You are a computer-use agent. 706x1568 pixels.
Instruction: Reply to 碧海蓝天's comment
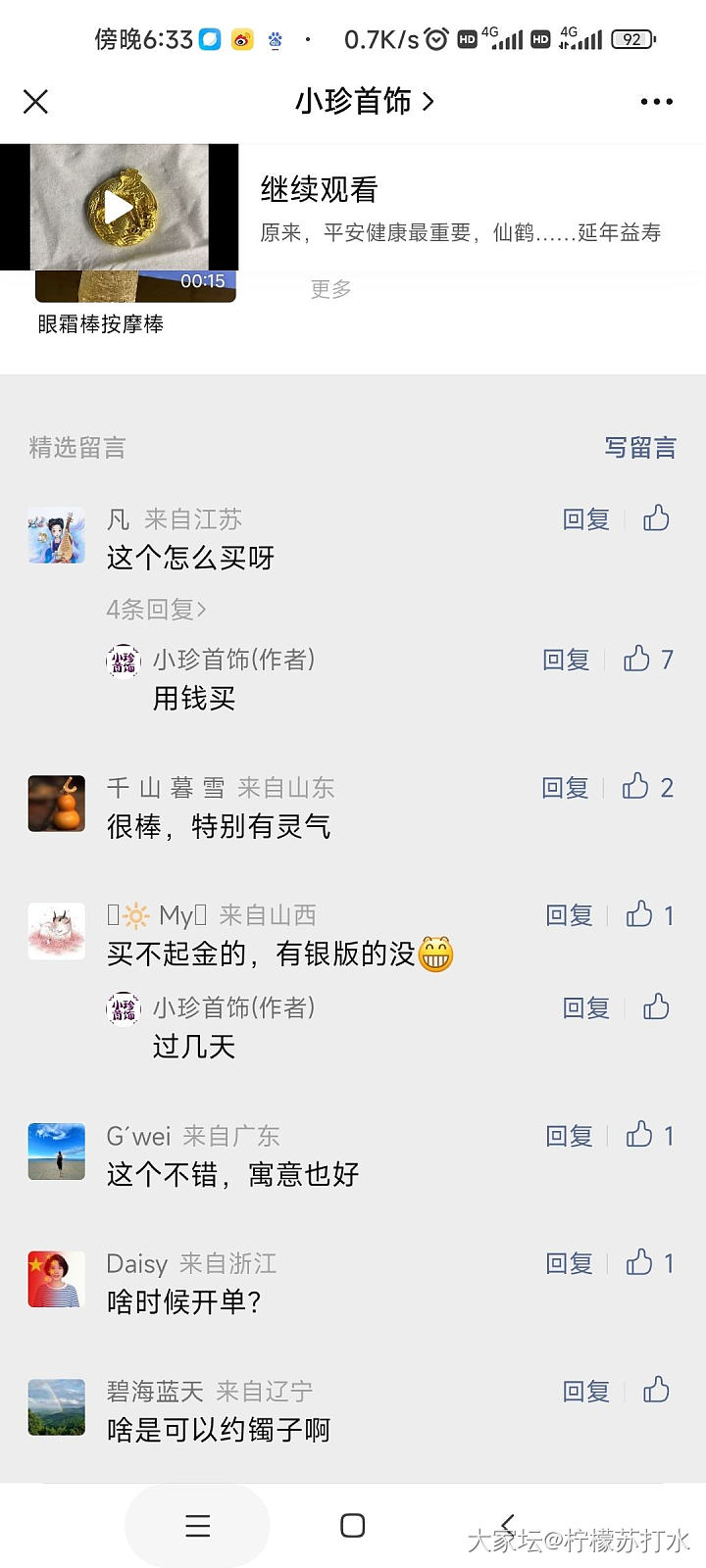click(586, 1392)
